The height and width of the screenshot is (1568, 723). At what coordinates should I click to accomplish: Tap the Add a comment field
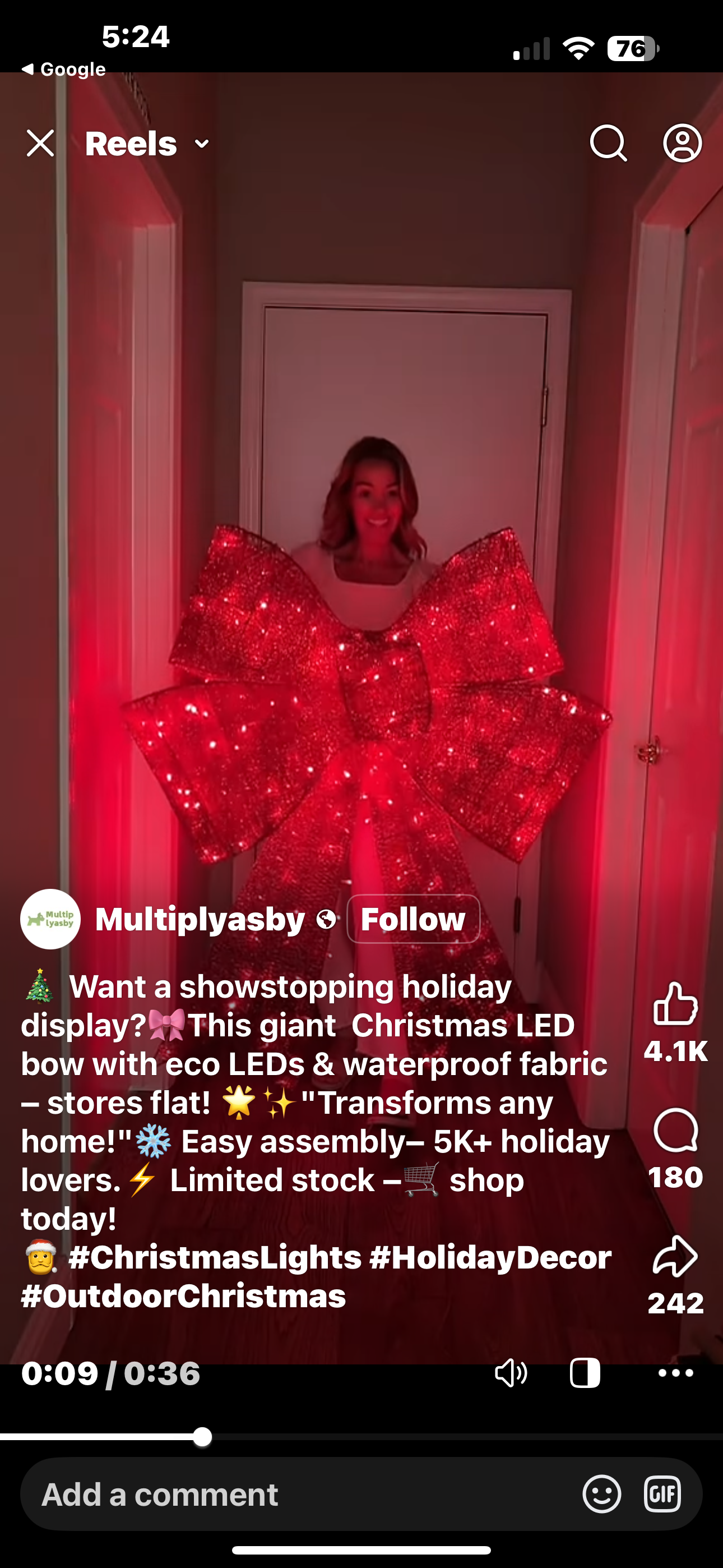point(292,1495)
